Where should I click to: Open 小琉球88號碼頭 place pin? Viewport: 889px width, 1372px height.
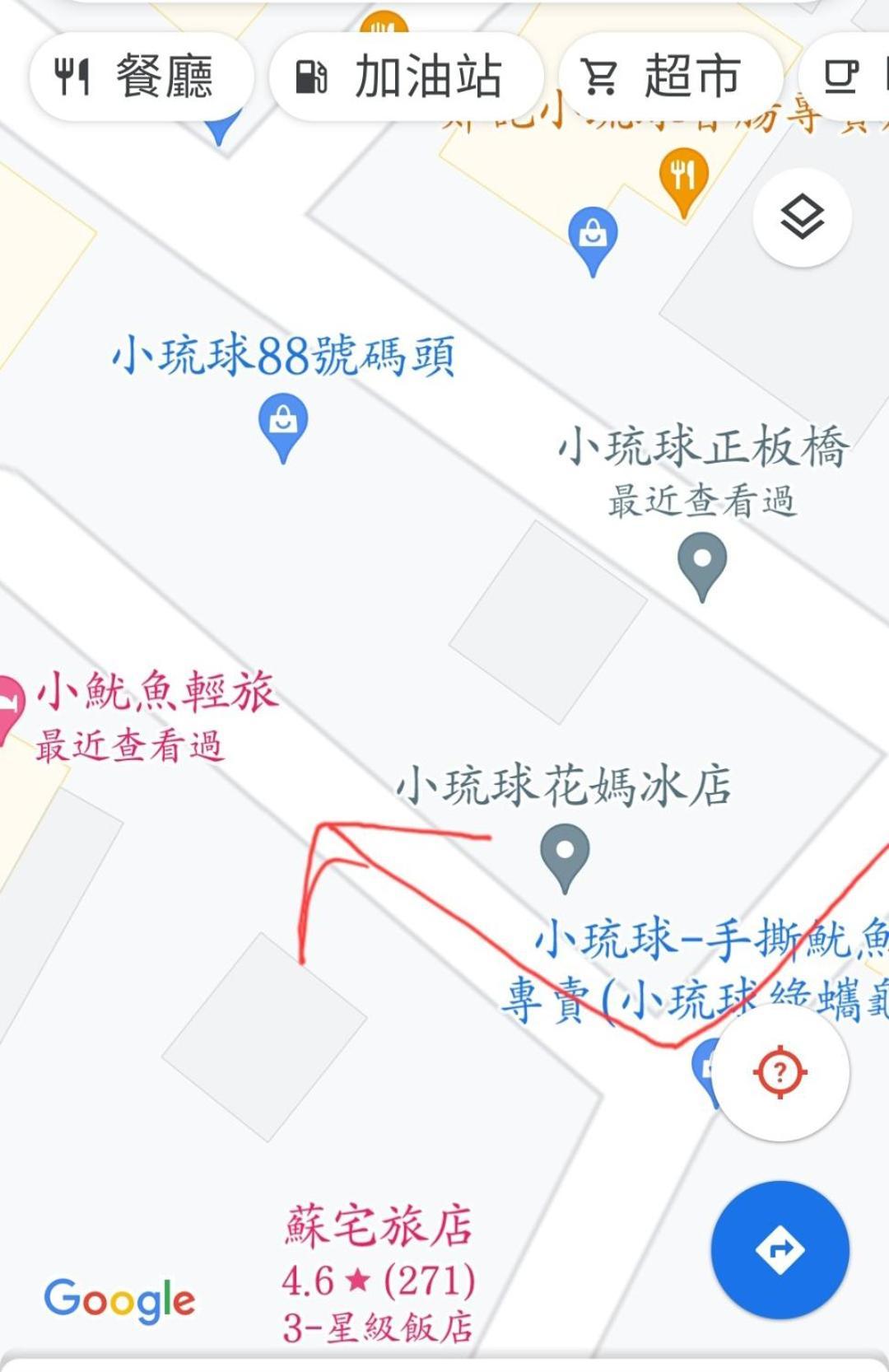[x=282, y=423]
